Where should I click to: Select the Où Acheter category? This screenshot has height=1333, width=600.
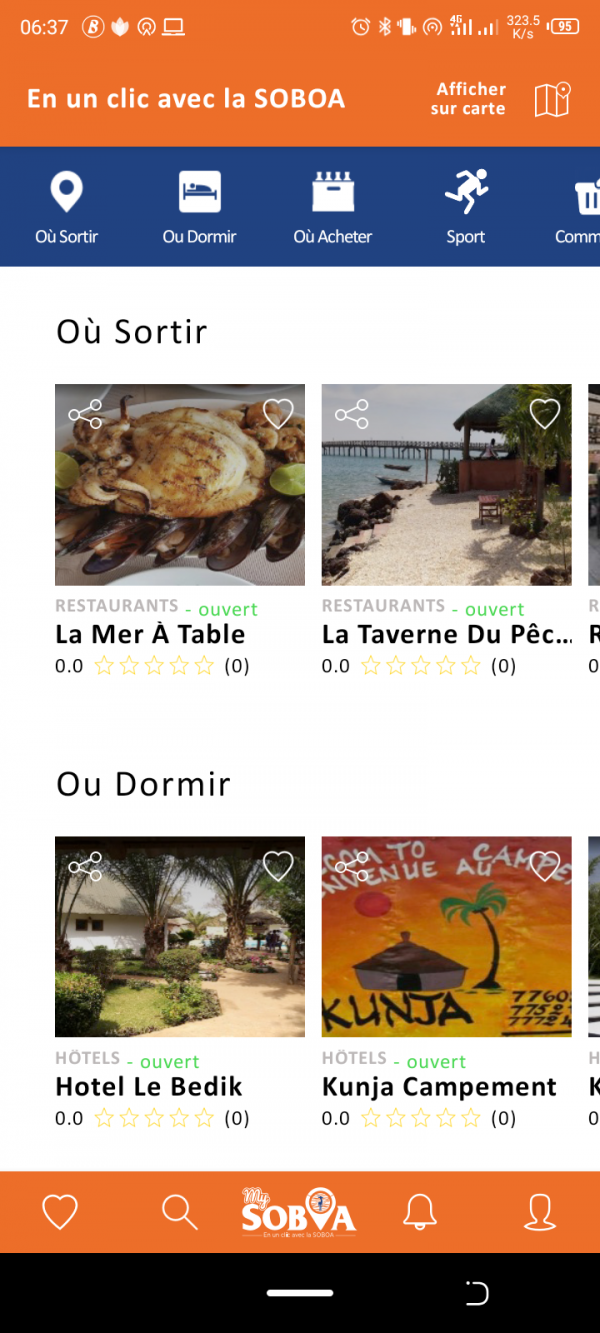[333, 206]
